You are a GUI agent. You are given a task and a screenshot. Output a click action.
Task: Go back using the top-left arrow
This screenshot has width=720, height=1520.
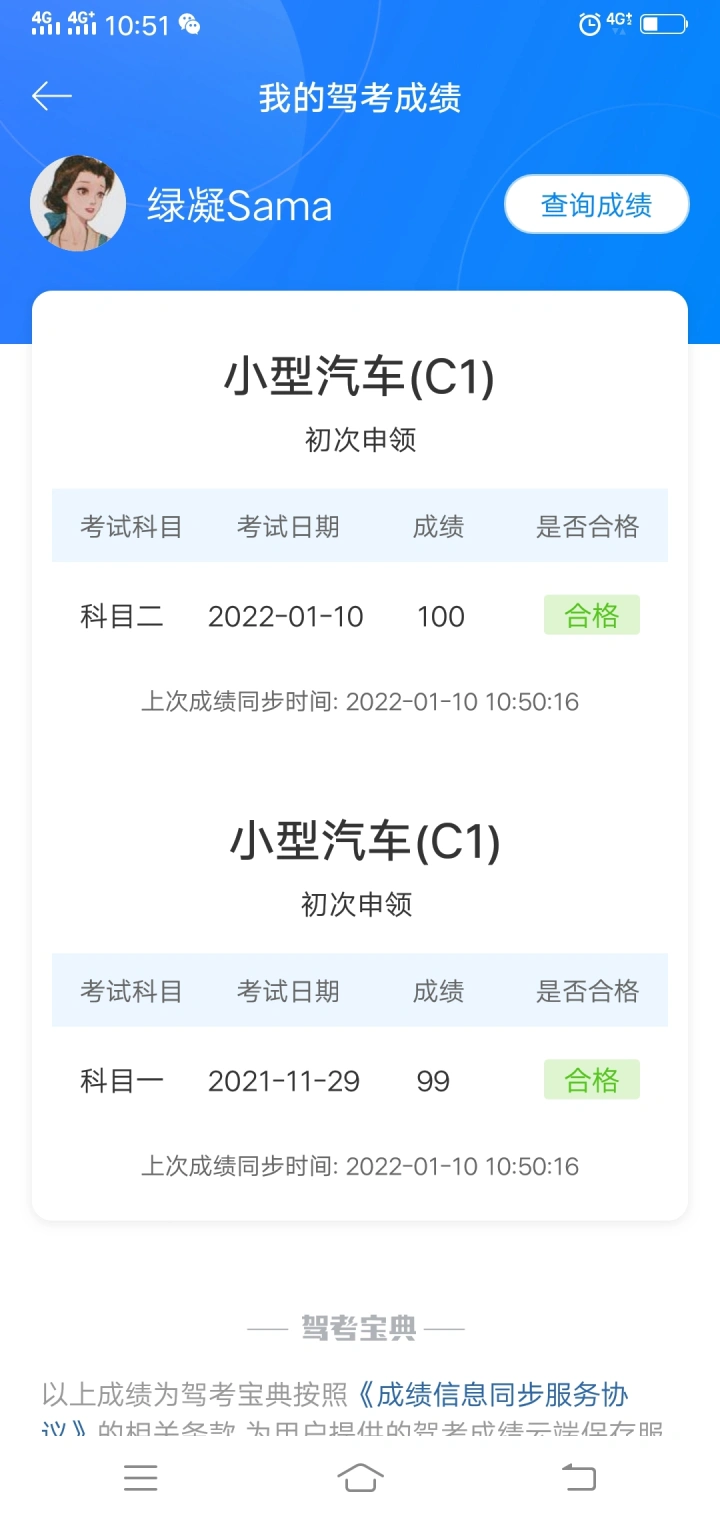(x=52, y=97)
